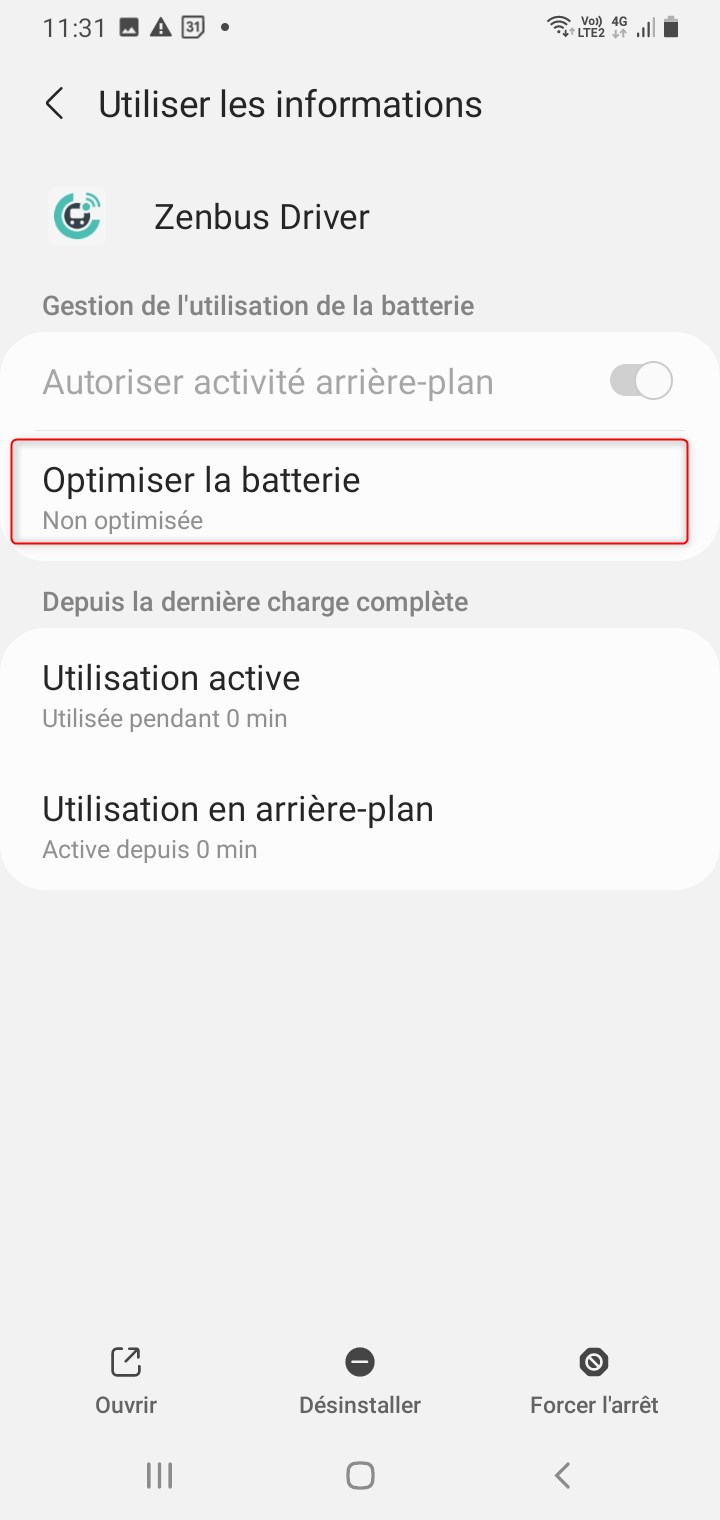Disable Autoriser activité arrière-plan switch
720x1520 pixels.
click(639, 380)
